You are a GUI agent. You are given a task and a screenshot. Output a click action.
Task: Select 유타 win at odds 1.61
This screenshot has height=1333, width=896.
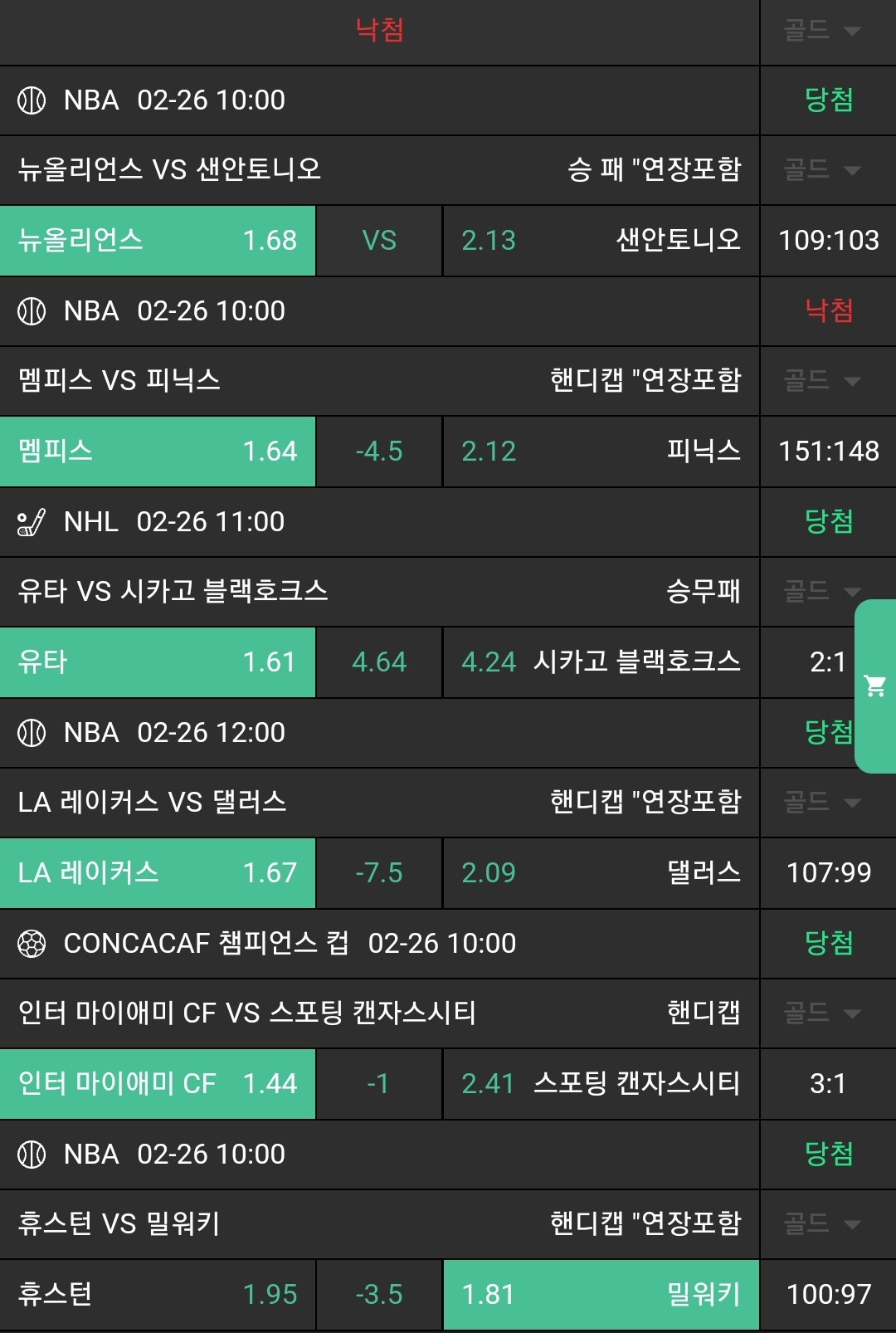(x=158, y=662)
